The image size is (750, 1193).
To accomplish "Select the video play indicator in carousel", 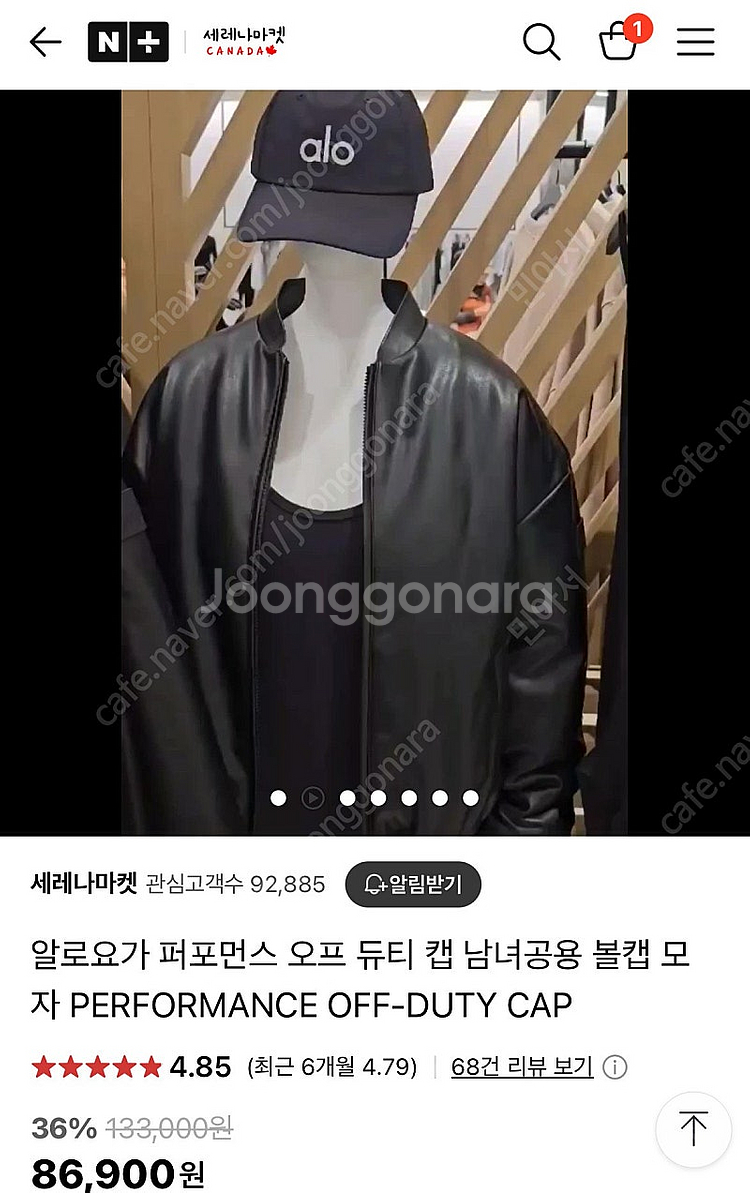I will (x=313, y=798).
